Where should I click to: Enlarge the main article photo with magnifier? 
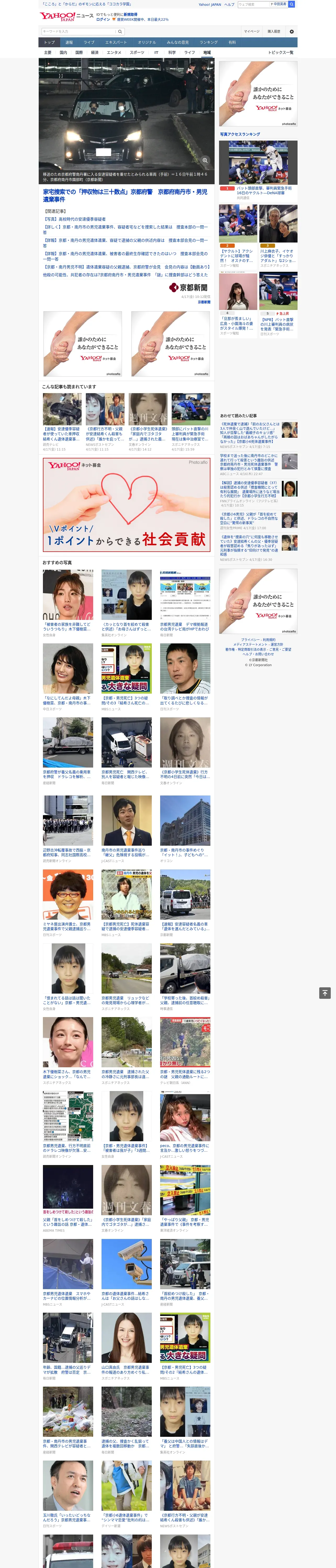click(x=205, y=161)
